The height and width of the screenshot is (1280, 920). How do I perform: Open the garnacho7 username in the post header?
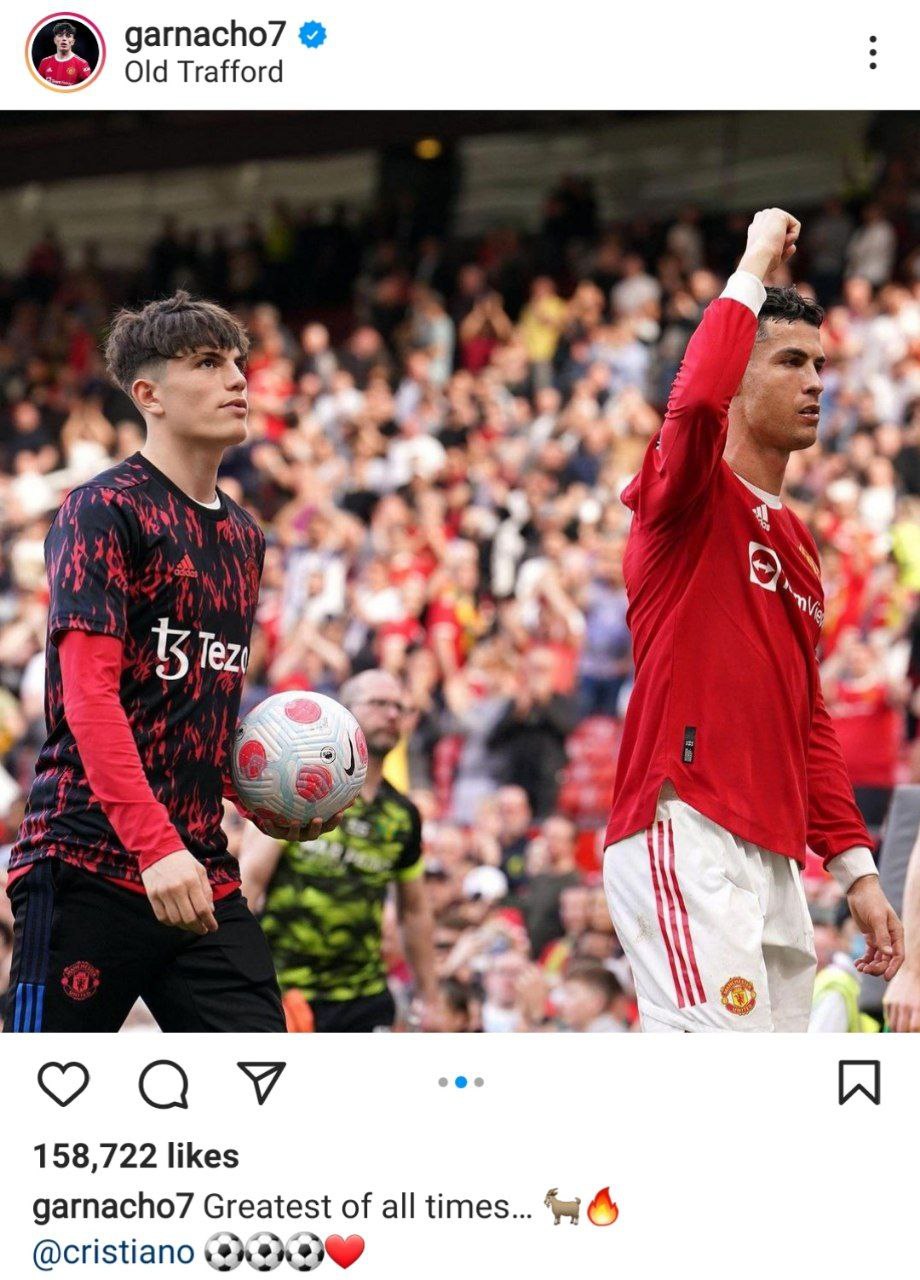(205, 35)
